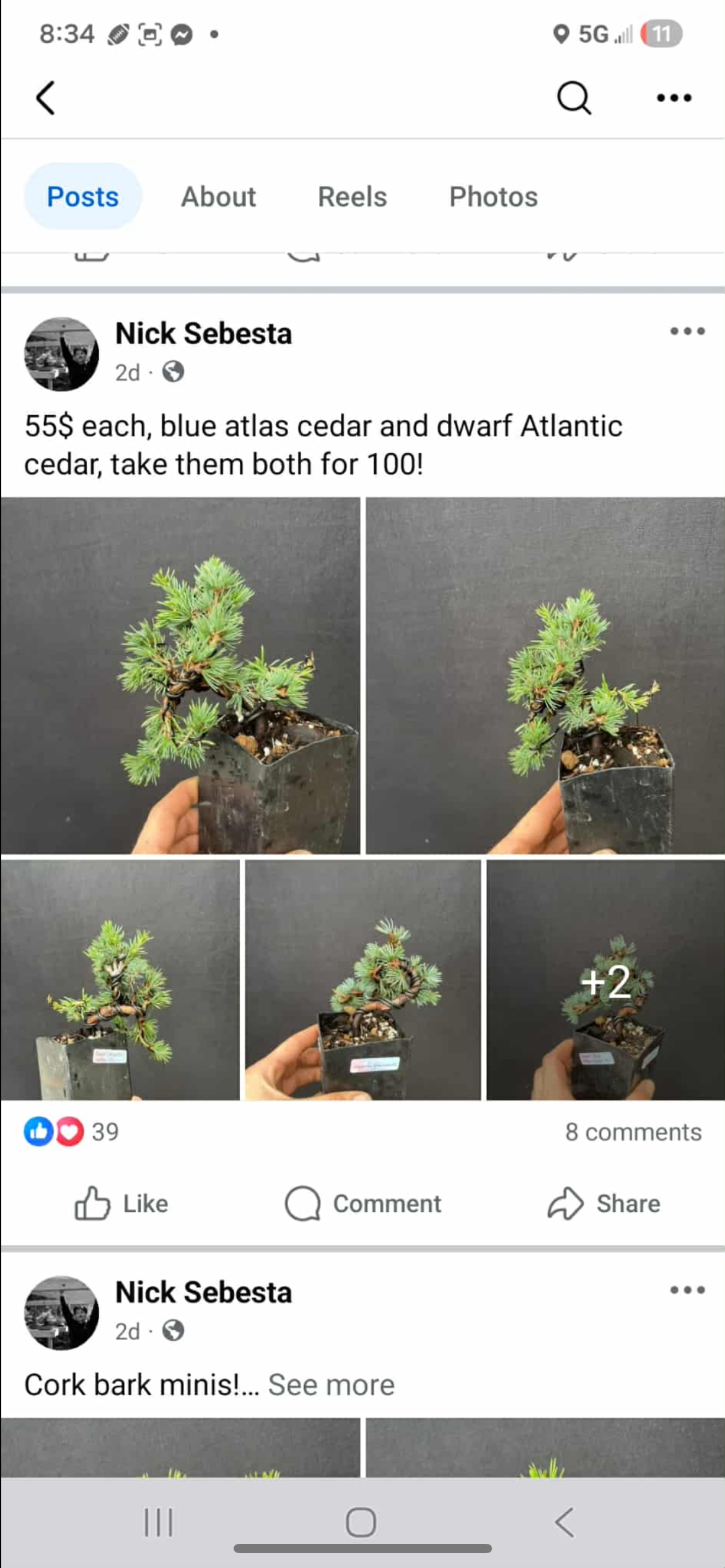Share the blue atlas cedar post
Viewport: 725px width, 1568px height.
pos(604,1204)
